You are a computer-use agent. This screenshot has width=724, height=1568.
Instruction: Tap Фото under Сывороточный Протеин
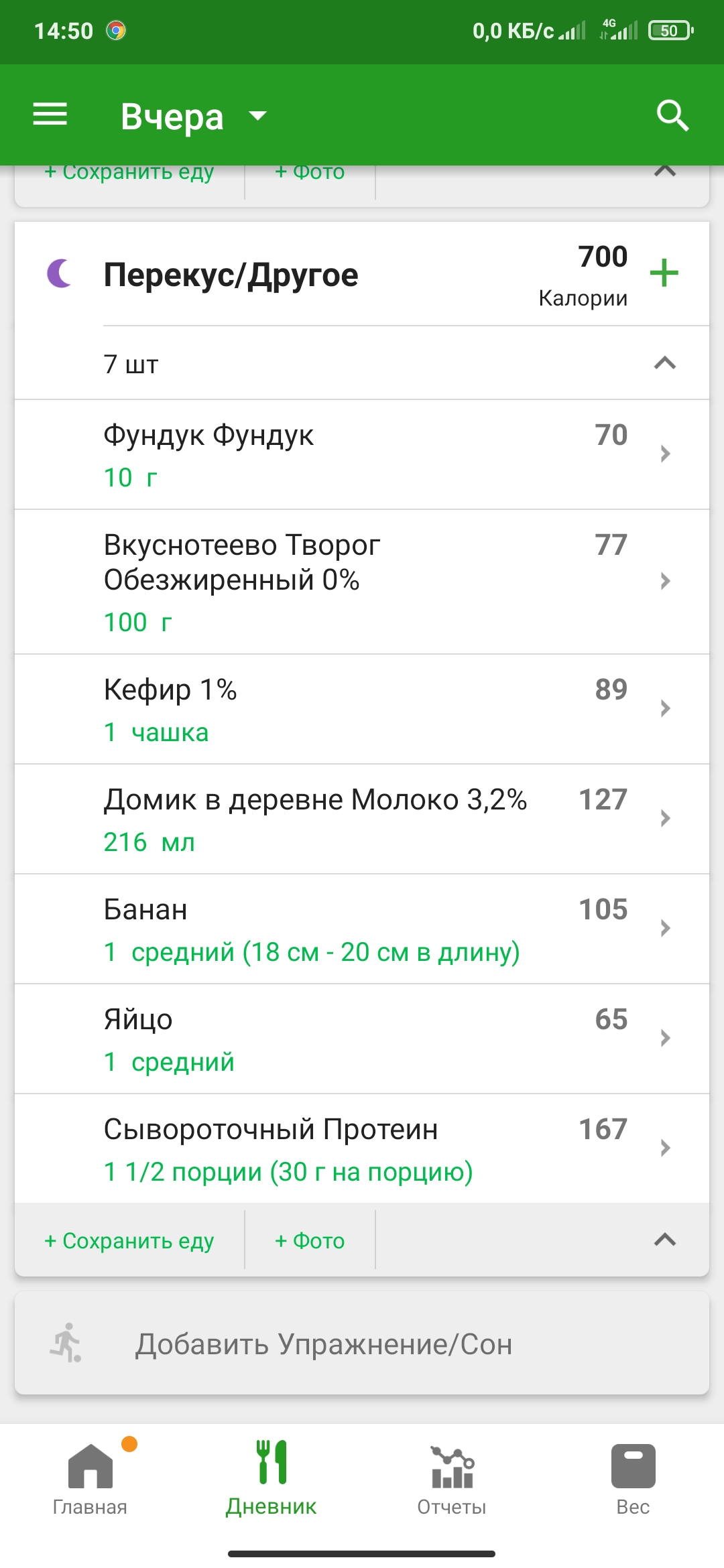[310, 1241]
